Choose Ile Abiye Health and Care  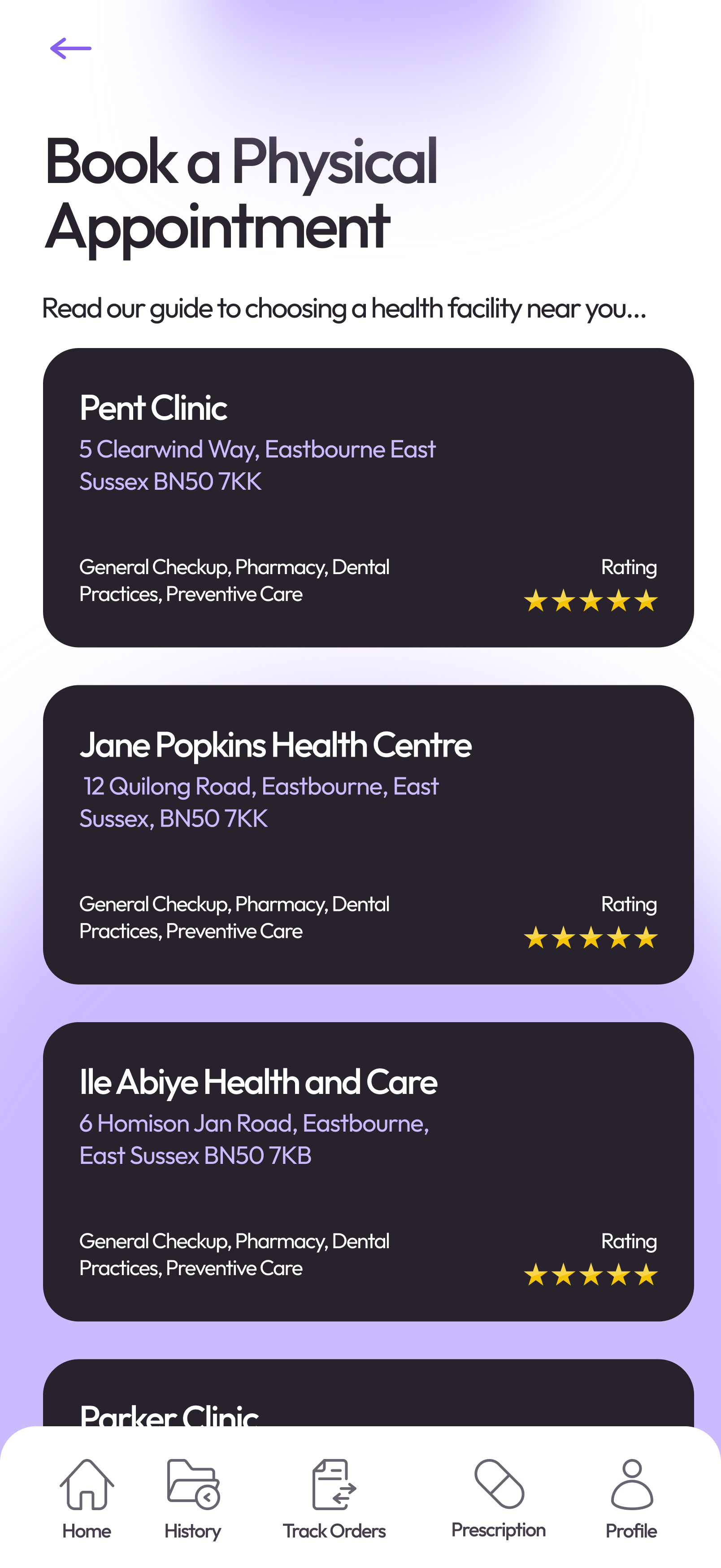(368, 1171)
